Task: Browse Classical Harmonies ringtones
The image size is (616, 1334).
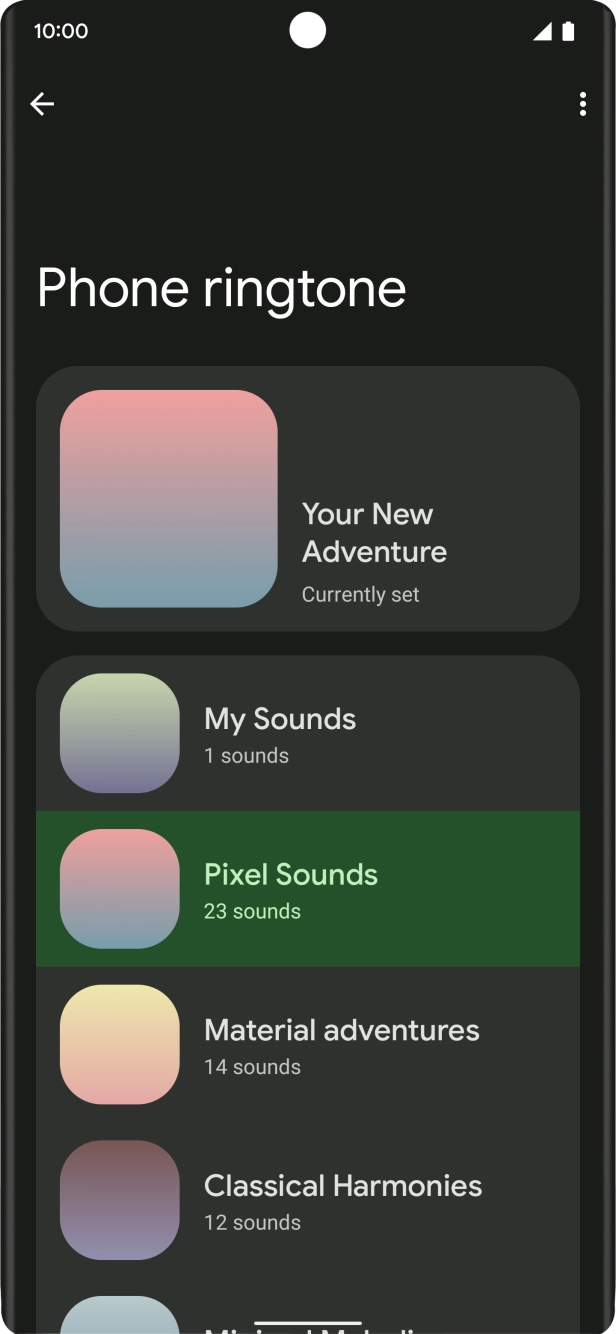Action: click(308, 1200)
